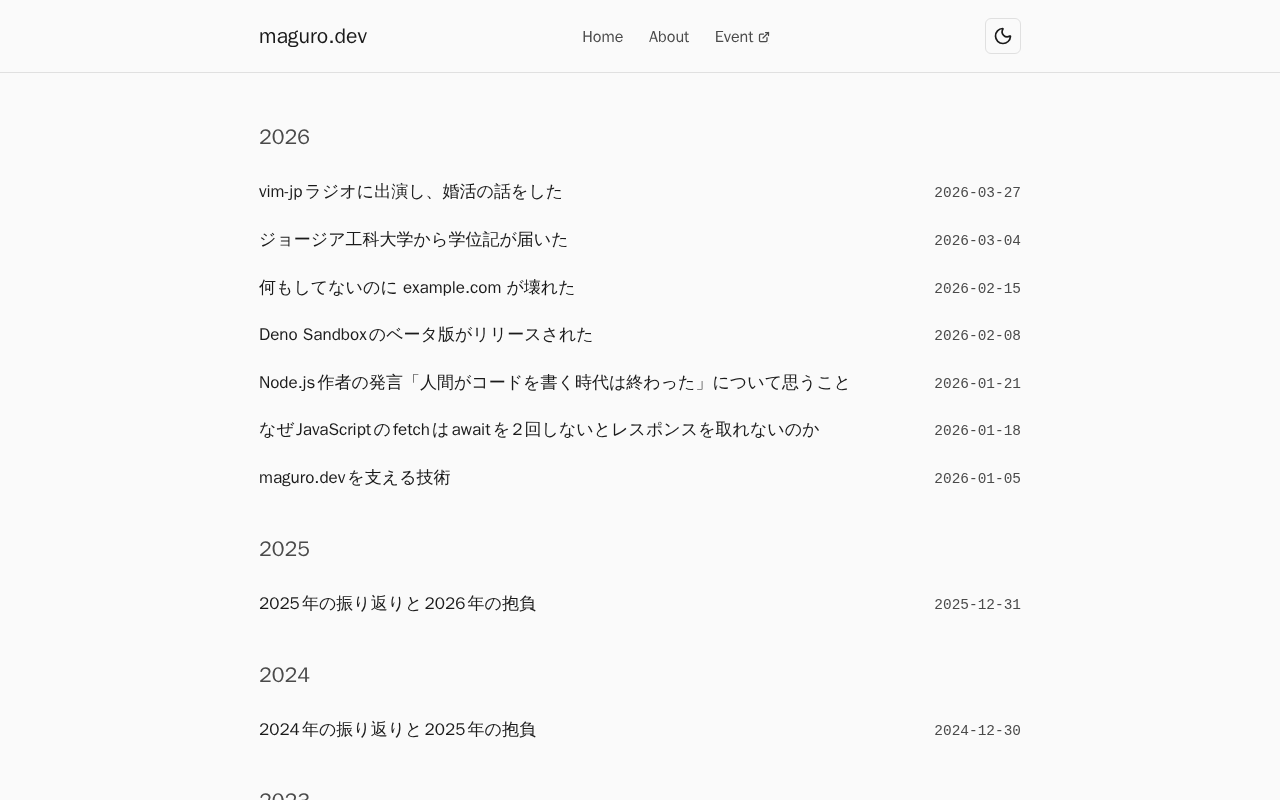Go to the Home page

(x=602, y=37)
